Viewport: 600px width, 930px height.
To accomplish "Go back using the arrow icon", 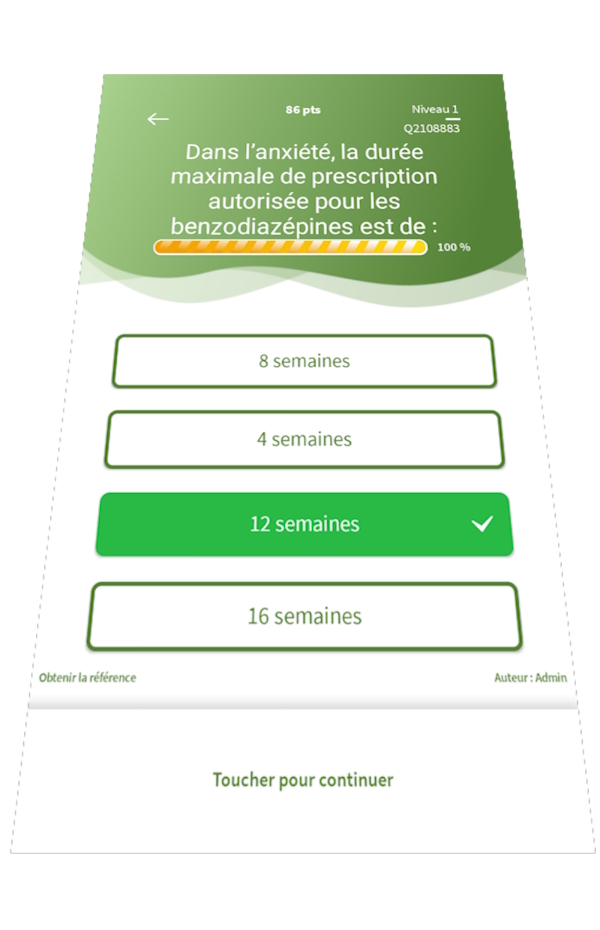I will pyautogui.click(x=158, y=119).
